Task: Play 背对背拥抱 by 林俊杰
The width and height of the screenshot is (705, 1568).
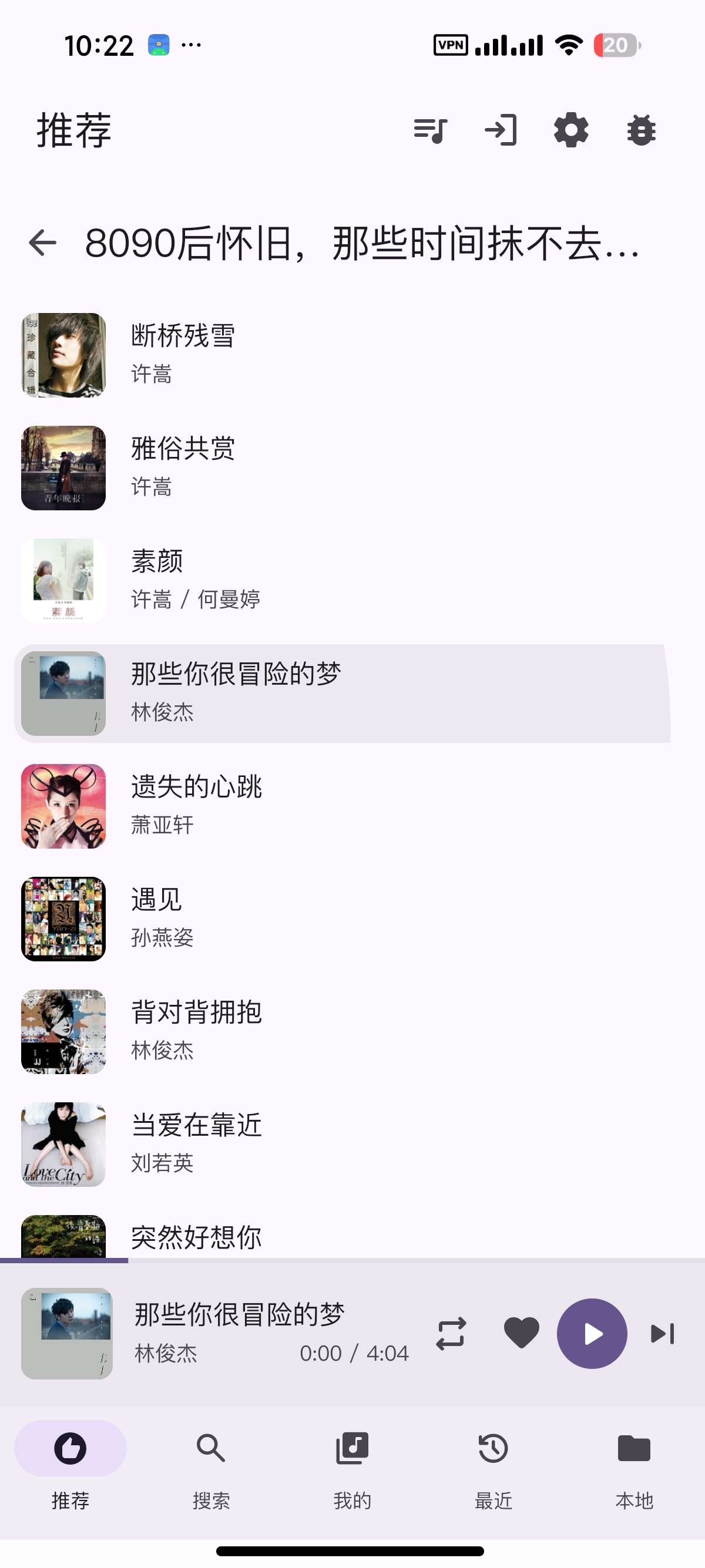Action: pyautogui.click(x=342, y=1031)
